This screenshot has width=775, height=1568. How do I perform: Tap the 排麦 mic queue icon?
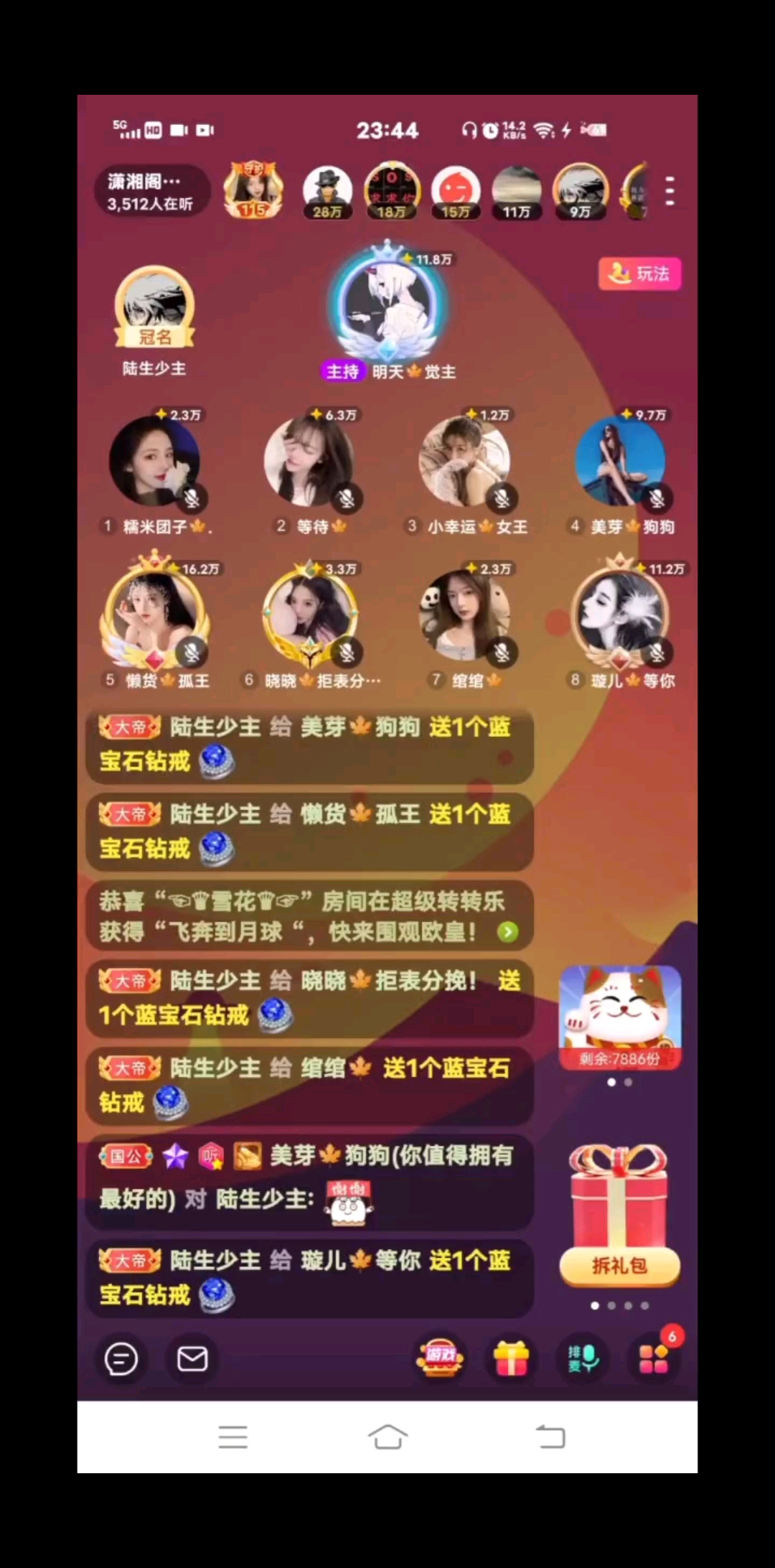(583, 1359)
